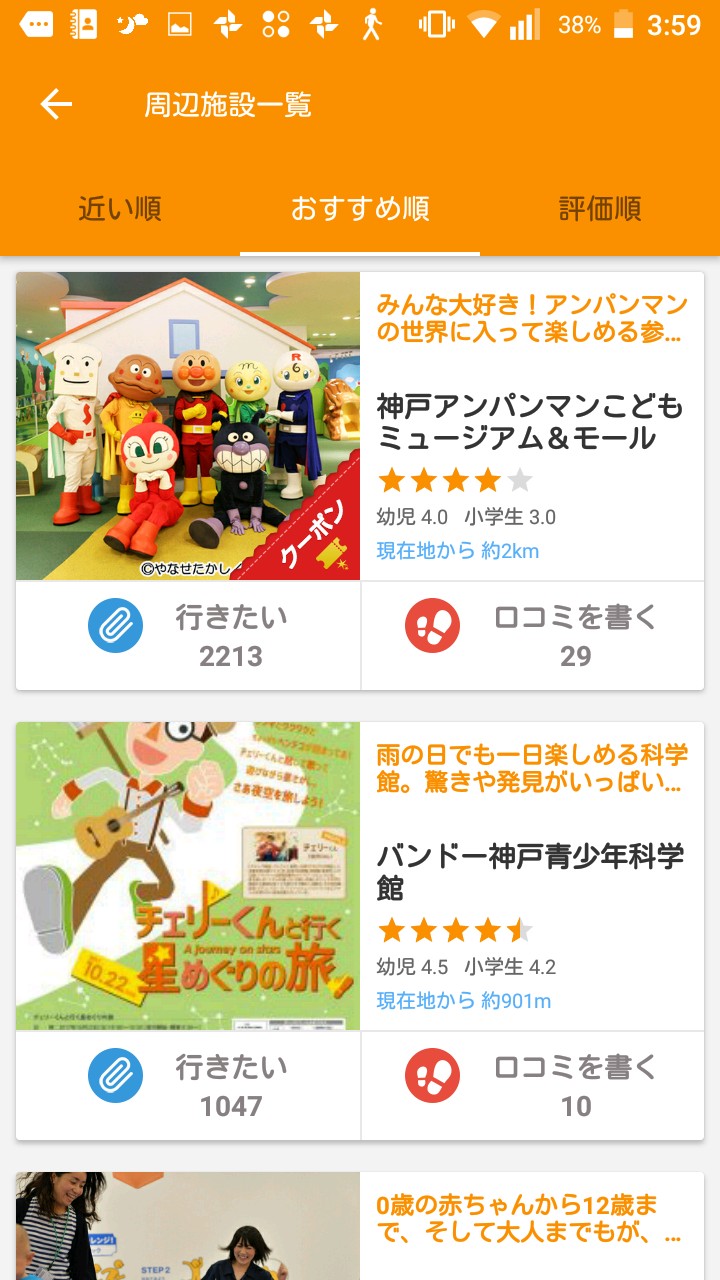Open バンドー神戸青少年科学館 card
Screen dimensions: 720x1280
pyautogui.click(x=530, y=871)
